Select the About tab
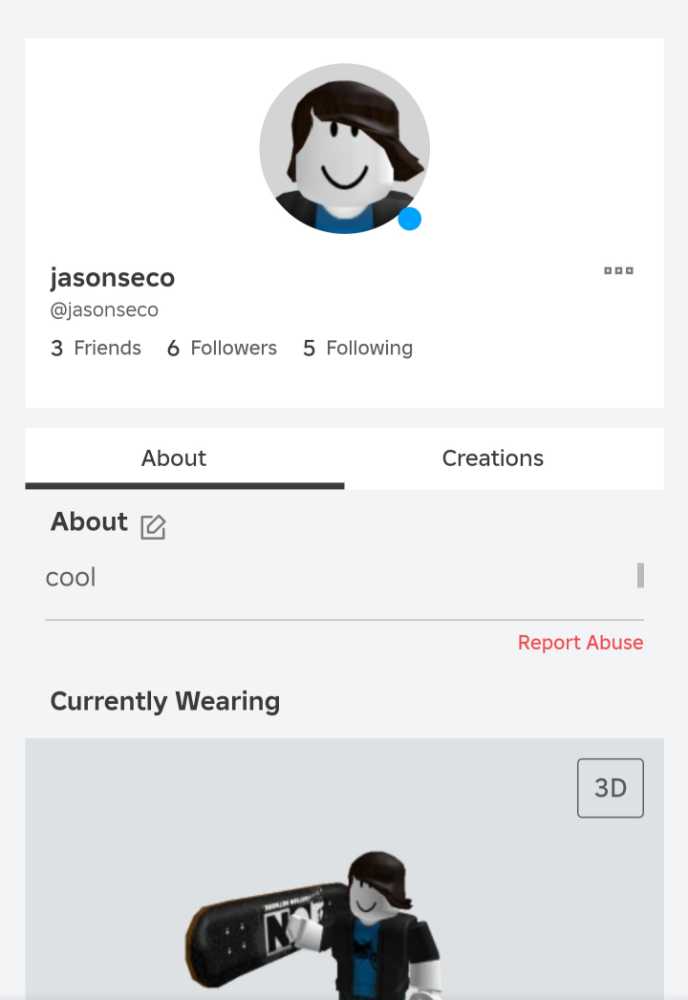 click(x=174, y=458)
